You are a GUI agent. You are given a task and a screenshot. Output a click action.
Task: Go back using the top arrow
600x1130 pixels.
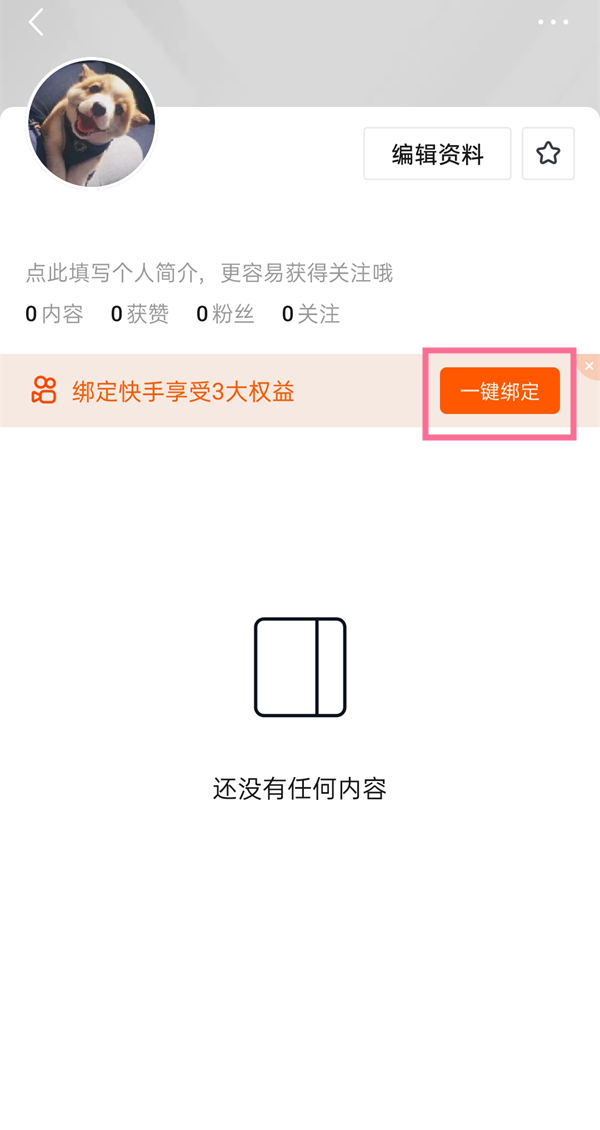pos(36,22)
